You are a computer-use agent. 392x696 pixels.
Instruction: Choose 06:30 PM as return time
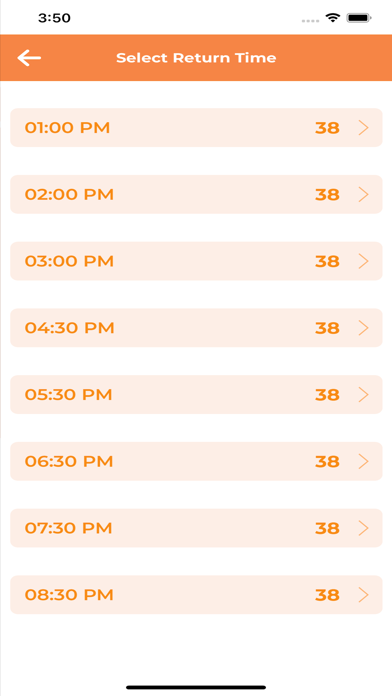click(196, 461)
